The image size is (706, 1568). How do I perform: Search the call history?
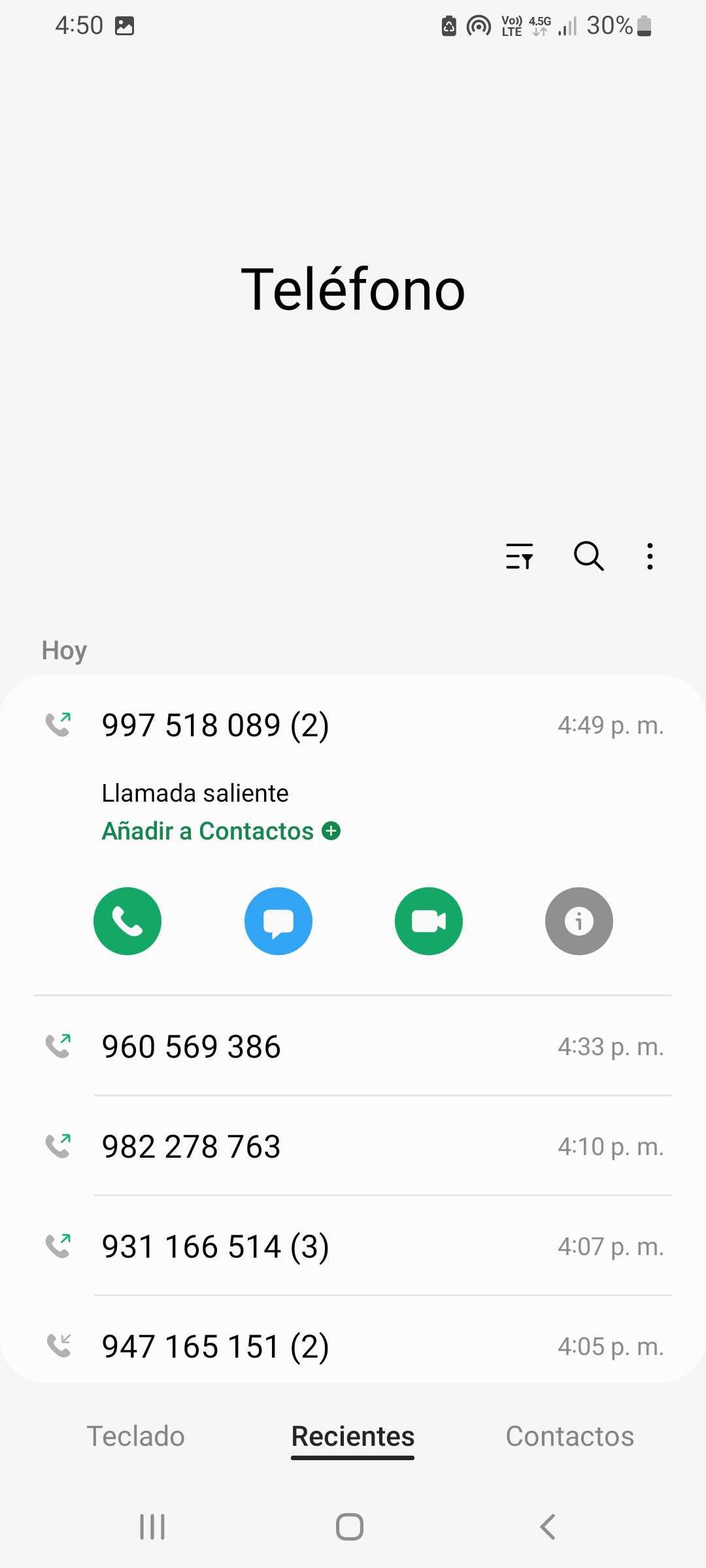coord(588,557)
